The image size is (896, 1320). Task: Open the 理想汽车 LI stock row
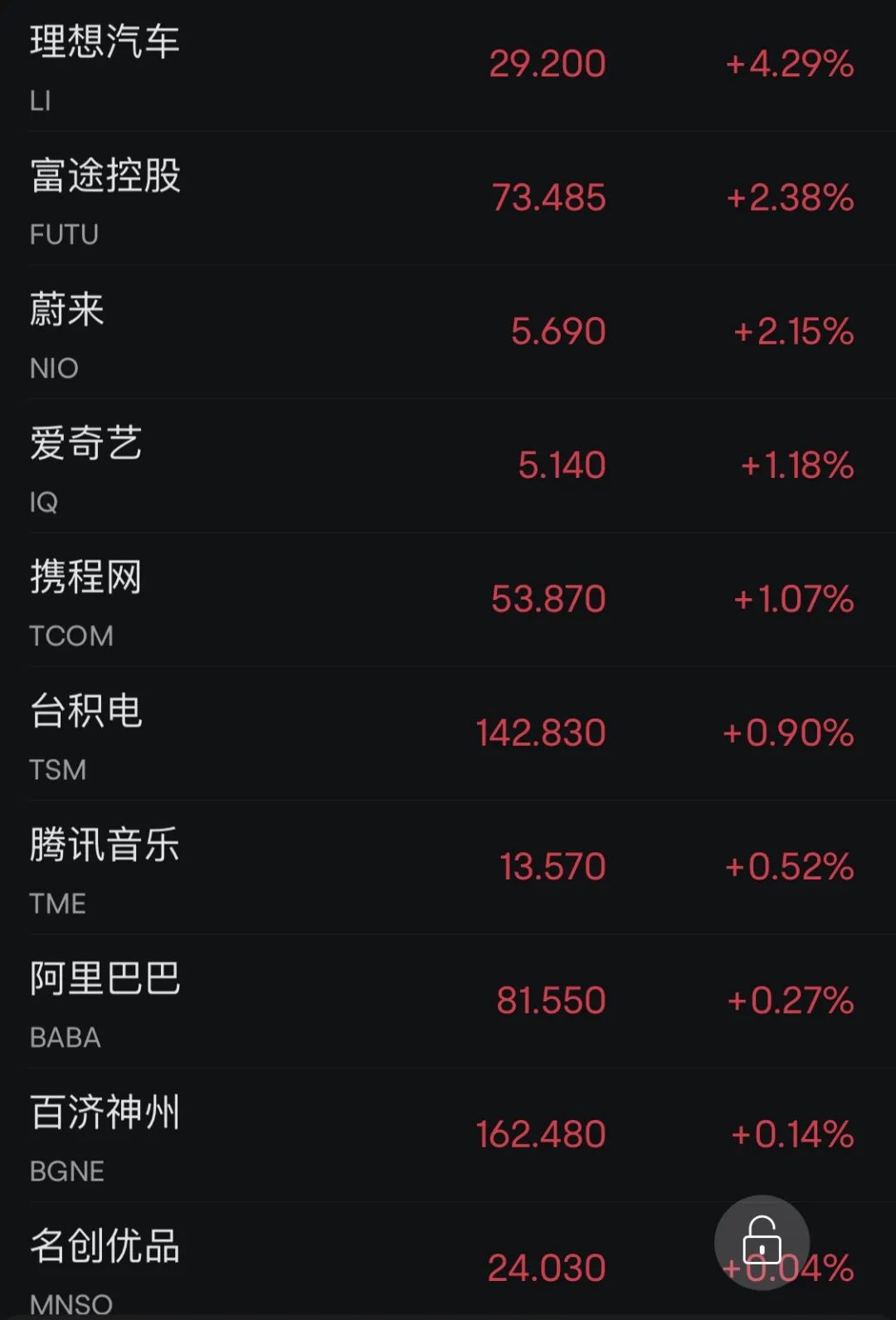(332, 65)
